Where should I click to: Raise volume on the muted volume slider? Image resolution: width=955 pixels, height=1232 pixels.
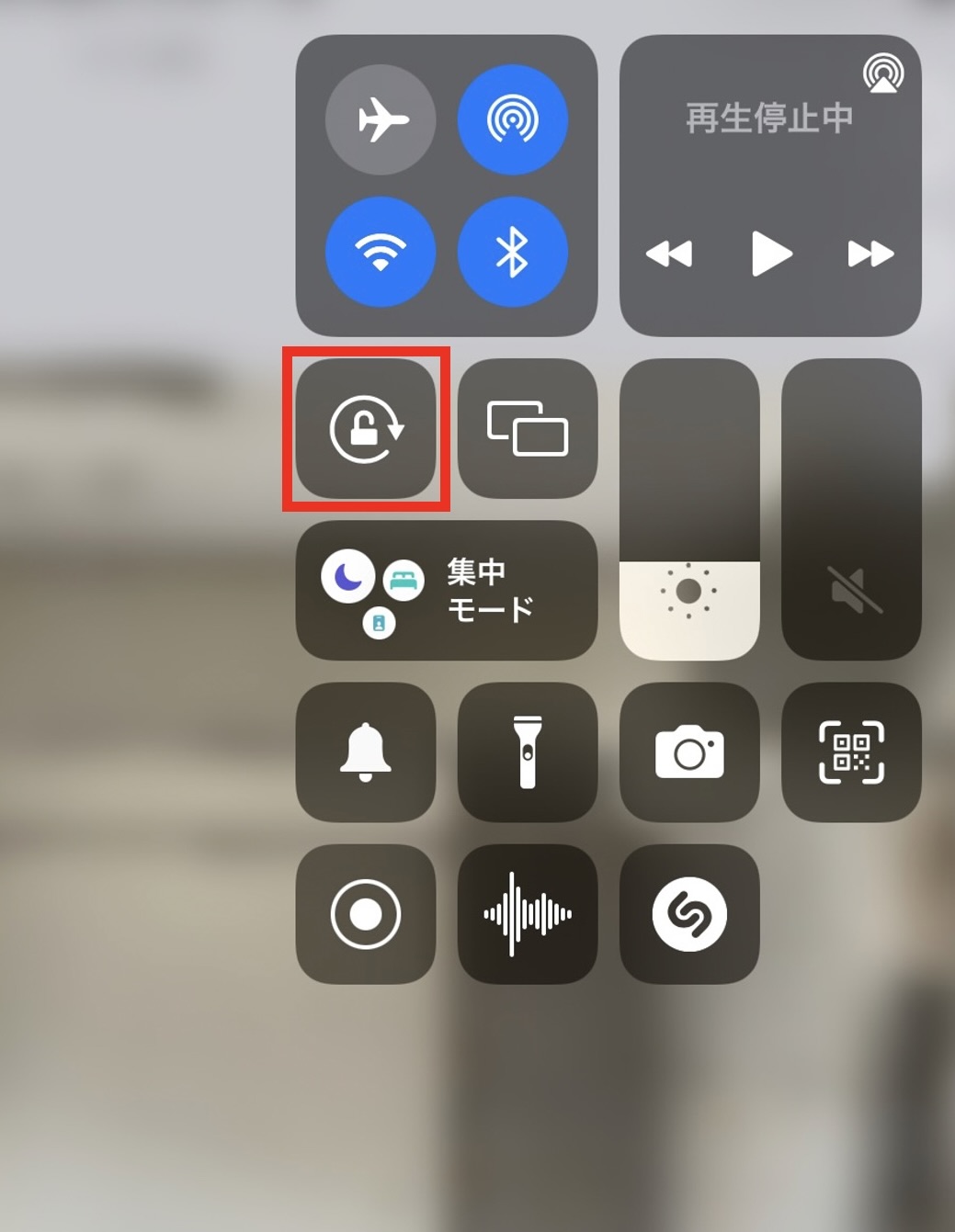click(x=851, y=509)
